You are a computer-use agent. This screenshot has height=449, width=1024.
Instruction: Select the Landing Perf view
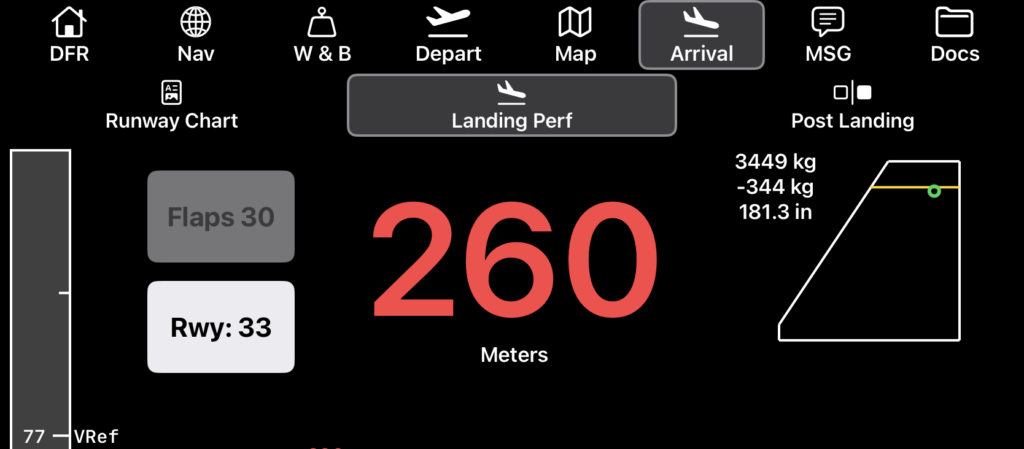(511, 106)
